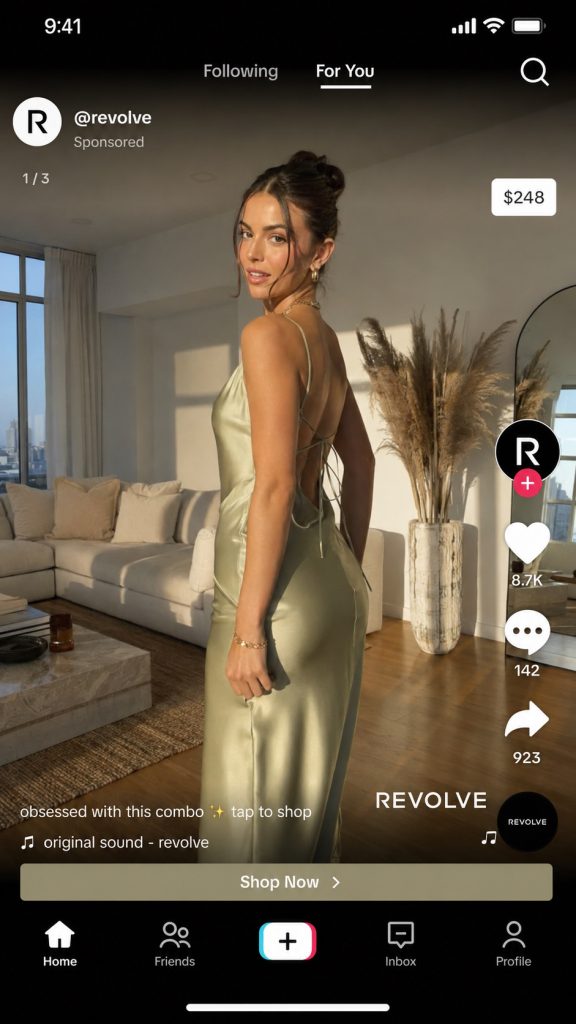Open the spinning Revolve sound disc
Image resolution: width=576 pixels, height=1024 pixels.
tap(527, 822)
